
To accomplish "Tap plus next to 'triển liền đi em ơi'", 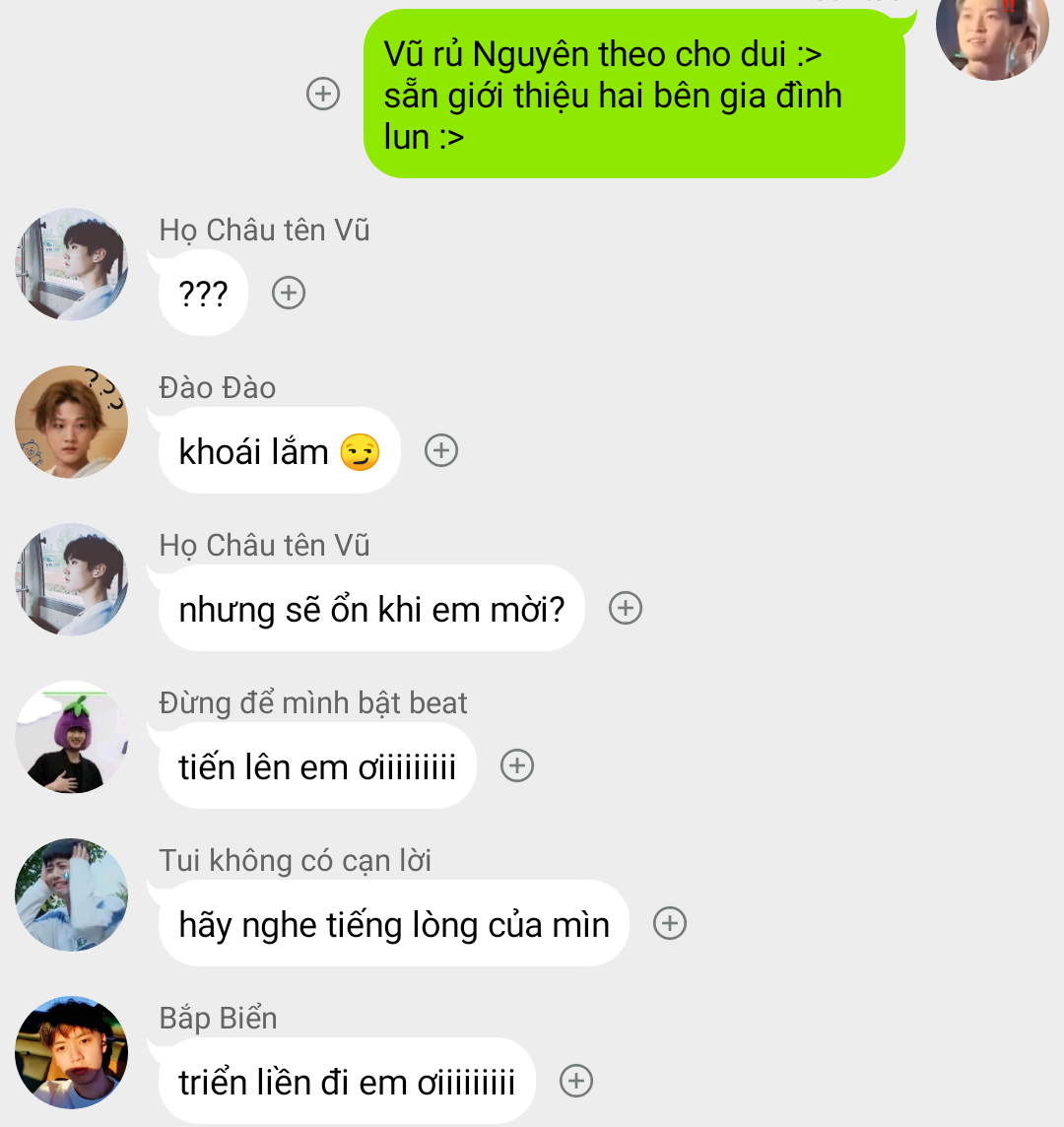I will [x=576, y=1081].
